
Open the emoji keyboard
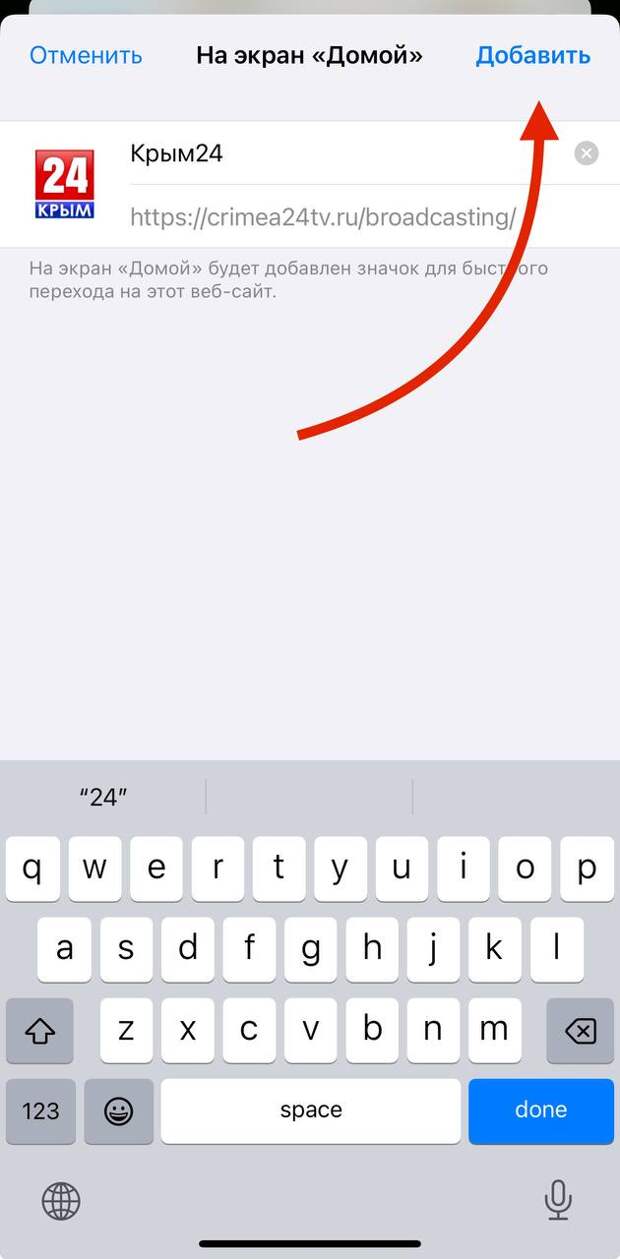click(x=119, y=1111)
